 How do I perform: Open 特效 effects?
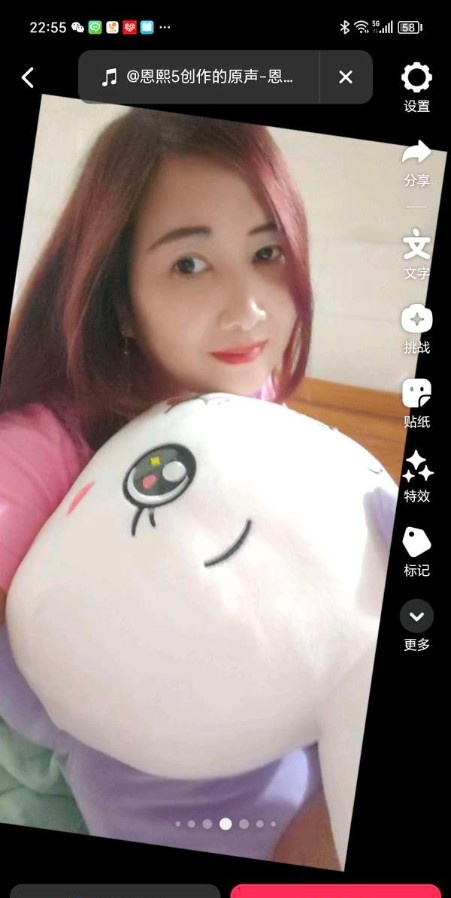[417, 477]
